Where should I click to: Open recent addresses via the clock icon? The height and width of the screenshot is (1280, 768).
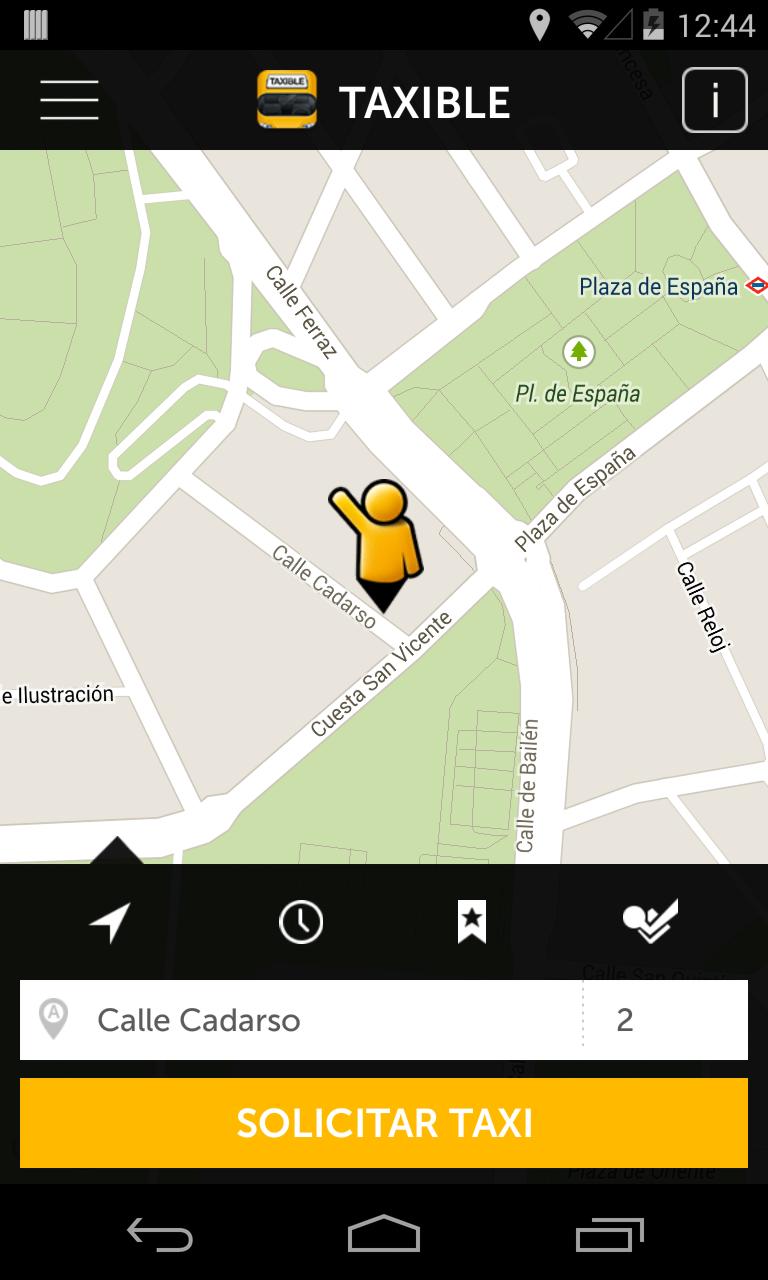(301, 920)
